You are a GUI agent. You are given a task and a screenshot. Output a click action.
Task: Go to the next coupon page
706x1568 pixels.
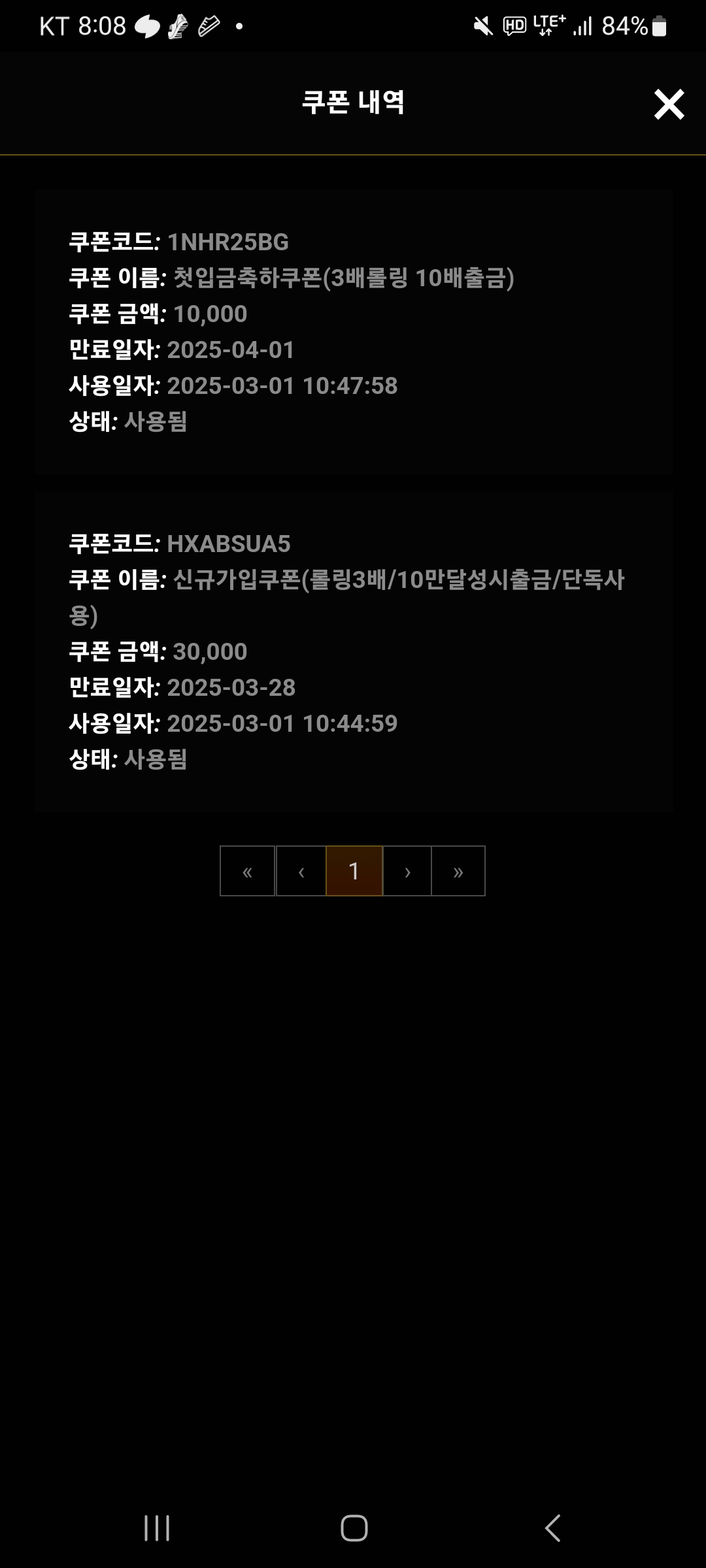click(x=407, y=871)
